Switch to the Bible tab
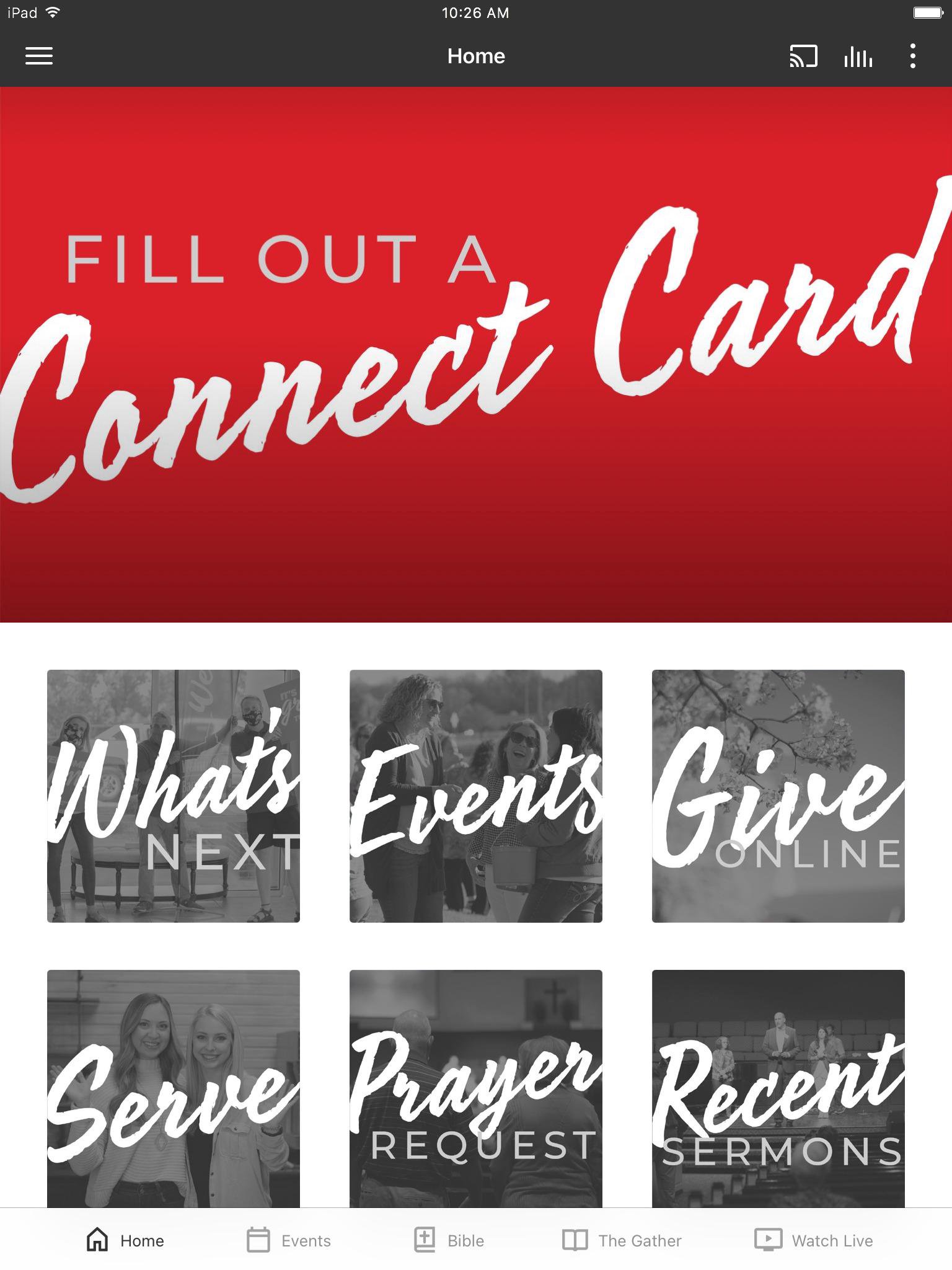The image size is (952, 1270). [x=449, y=1240]
